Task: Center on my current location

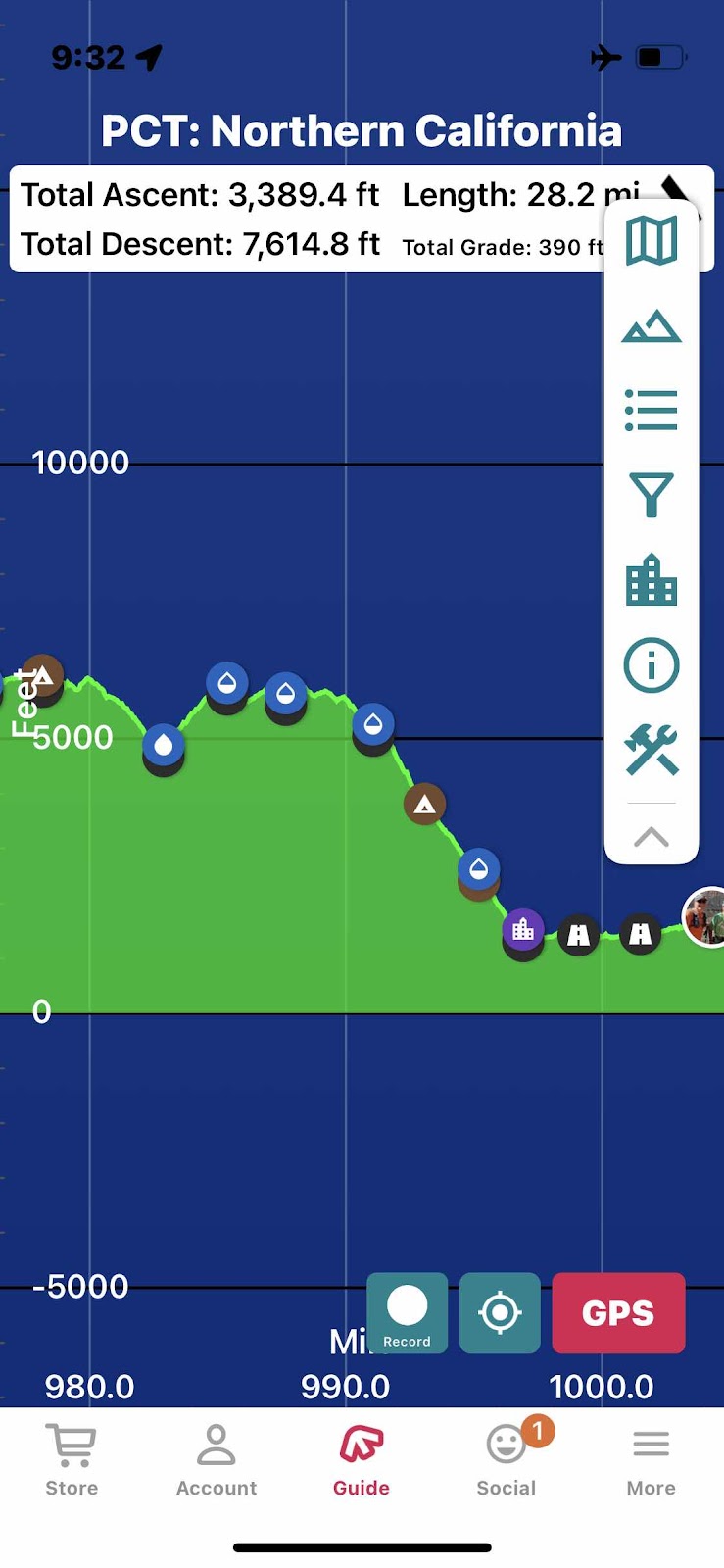Action: coord(500,1312)
